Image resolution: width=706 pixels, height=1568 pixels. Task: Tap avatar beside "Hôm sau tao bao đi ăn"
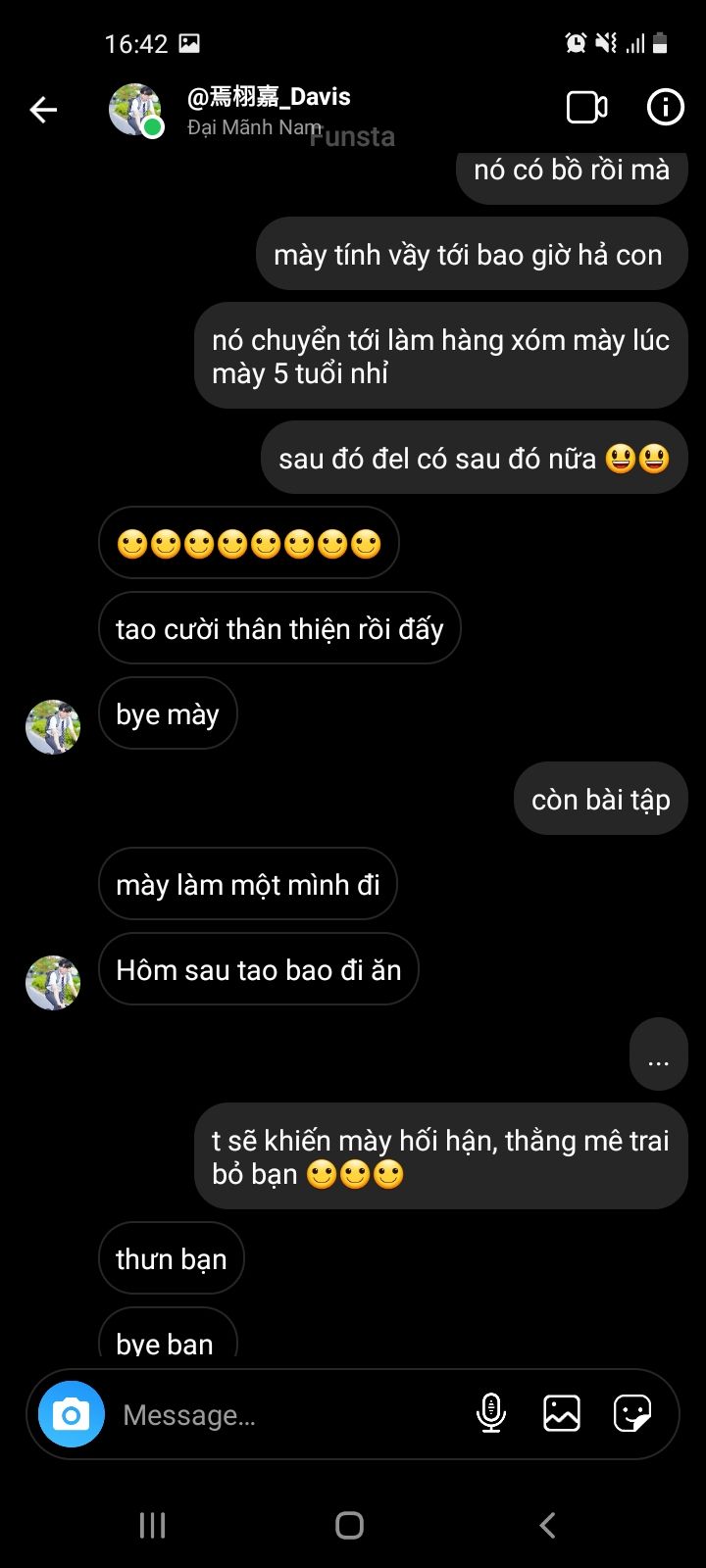tap(53, 982)
